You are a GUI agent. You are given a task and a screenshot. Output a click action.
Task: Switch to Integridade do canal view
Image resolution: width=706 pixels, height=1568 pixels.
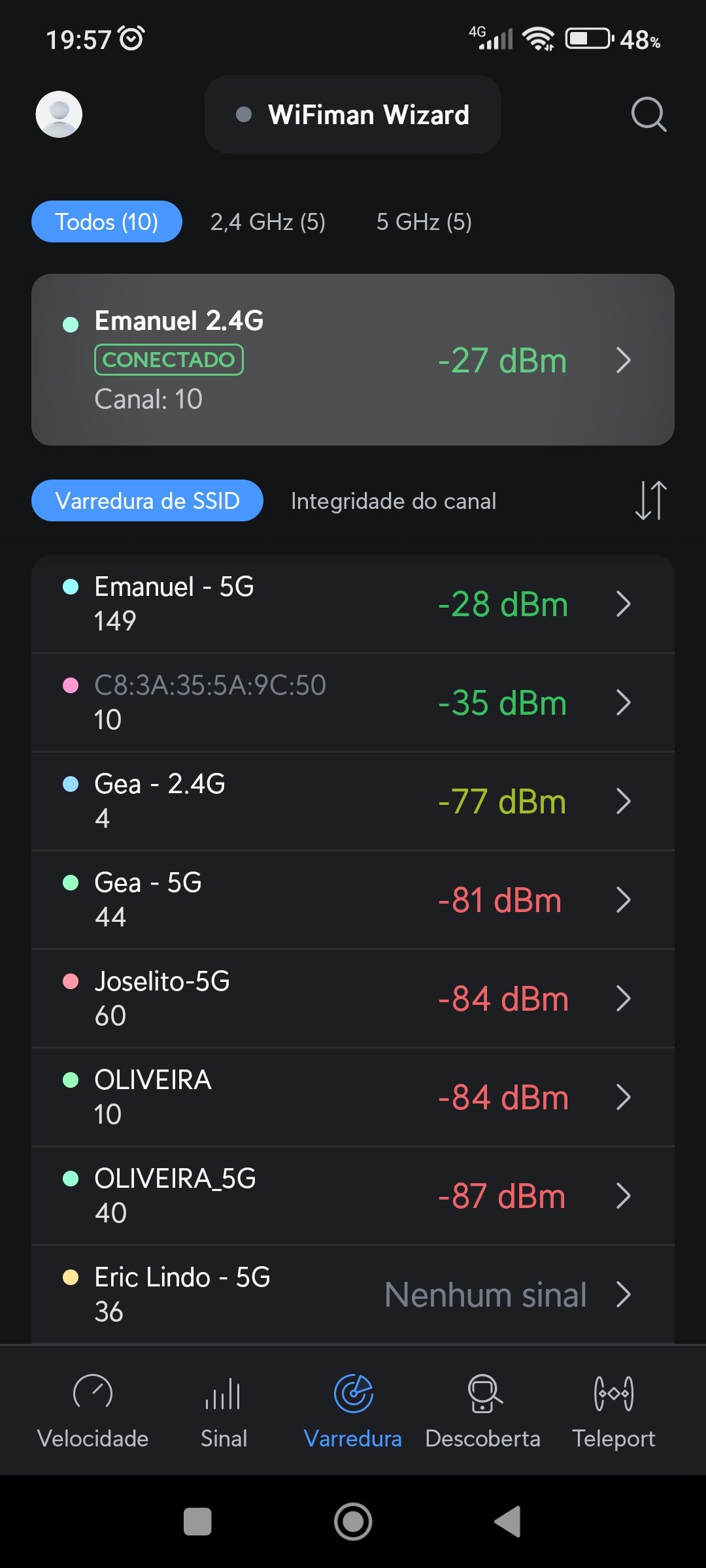click(394, 501)
